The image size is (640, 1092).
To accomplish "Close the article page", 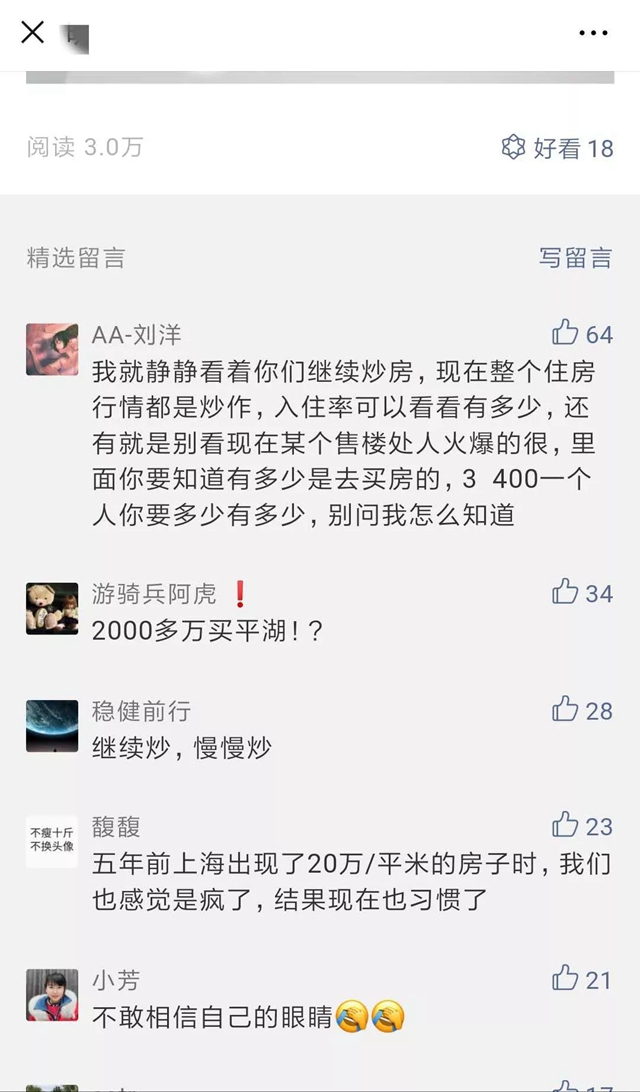I will [x=33, y=33].
